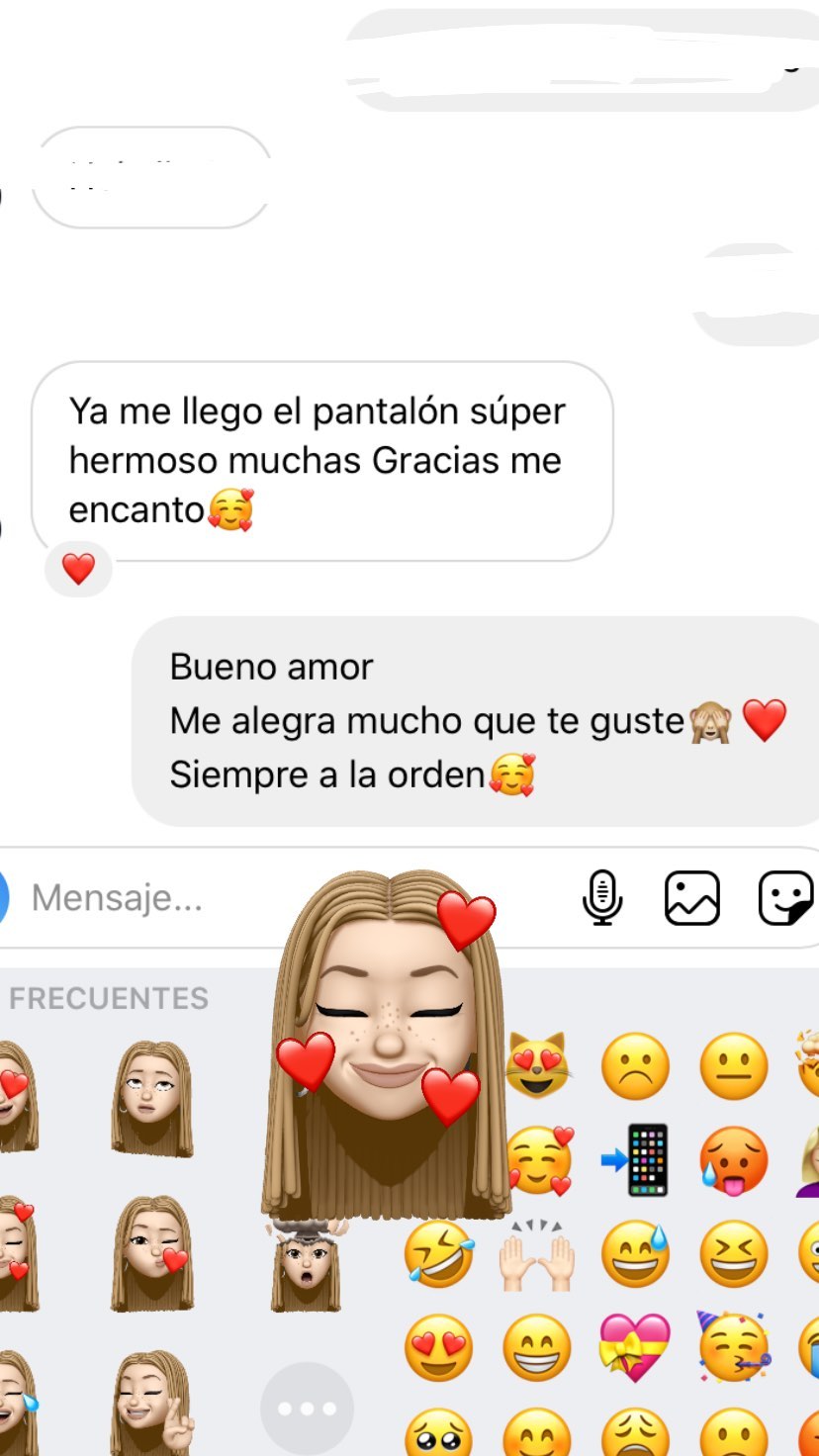Open the sticker picker icon
Viewport: 819px width, 1456px height.
(x=785, y=898)
